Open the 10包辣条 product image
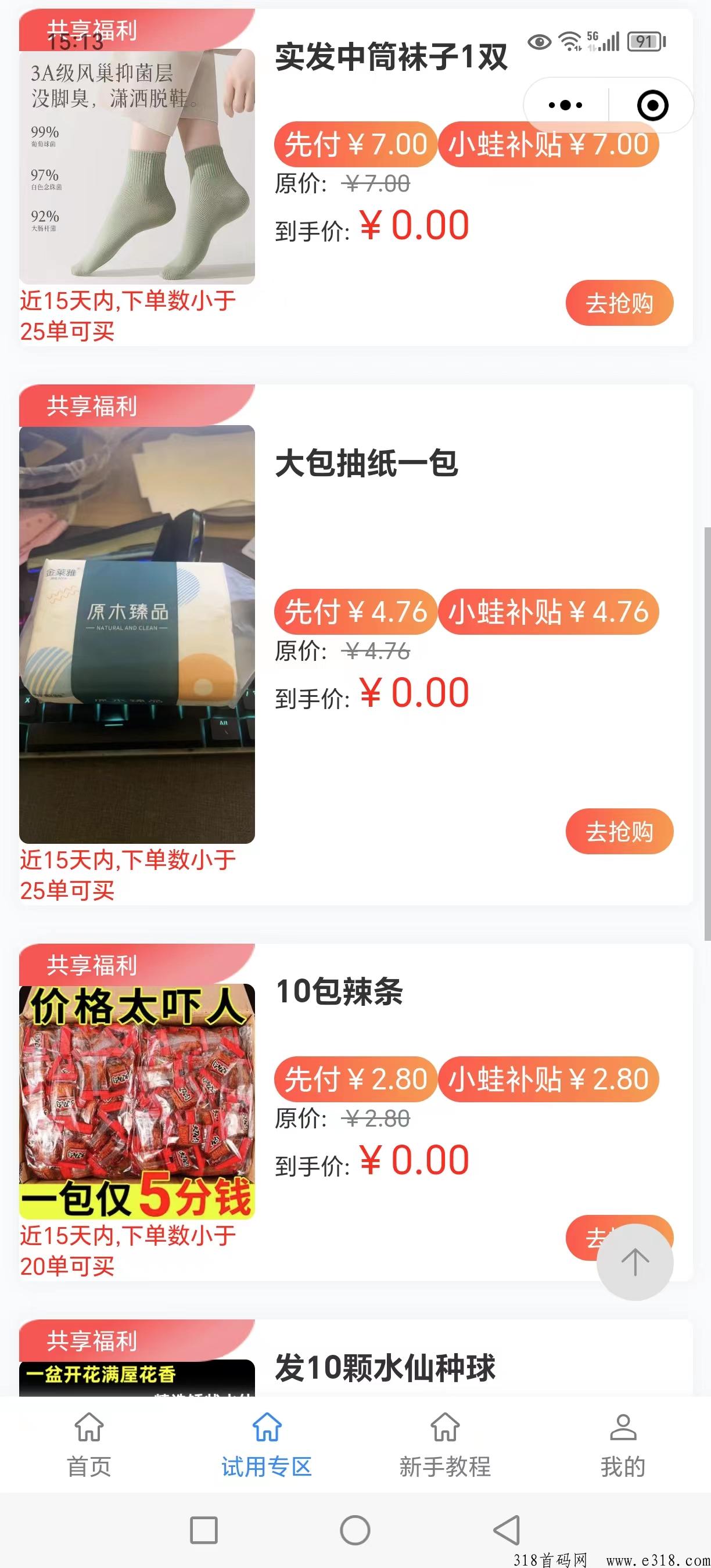The width and height of the screenshot is (711, 1568). [x=137, y=1101]
